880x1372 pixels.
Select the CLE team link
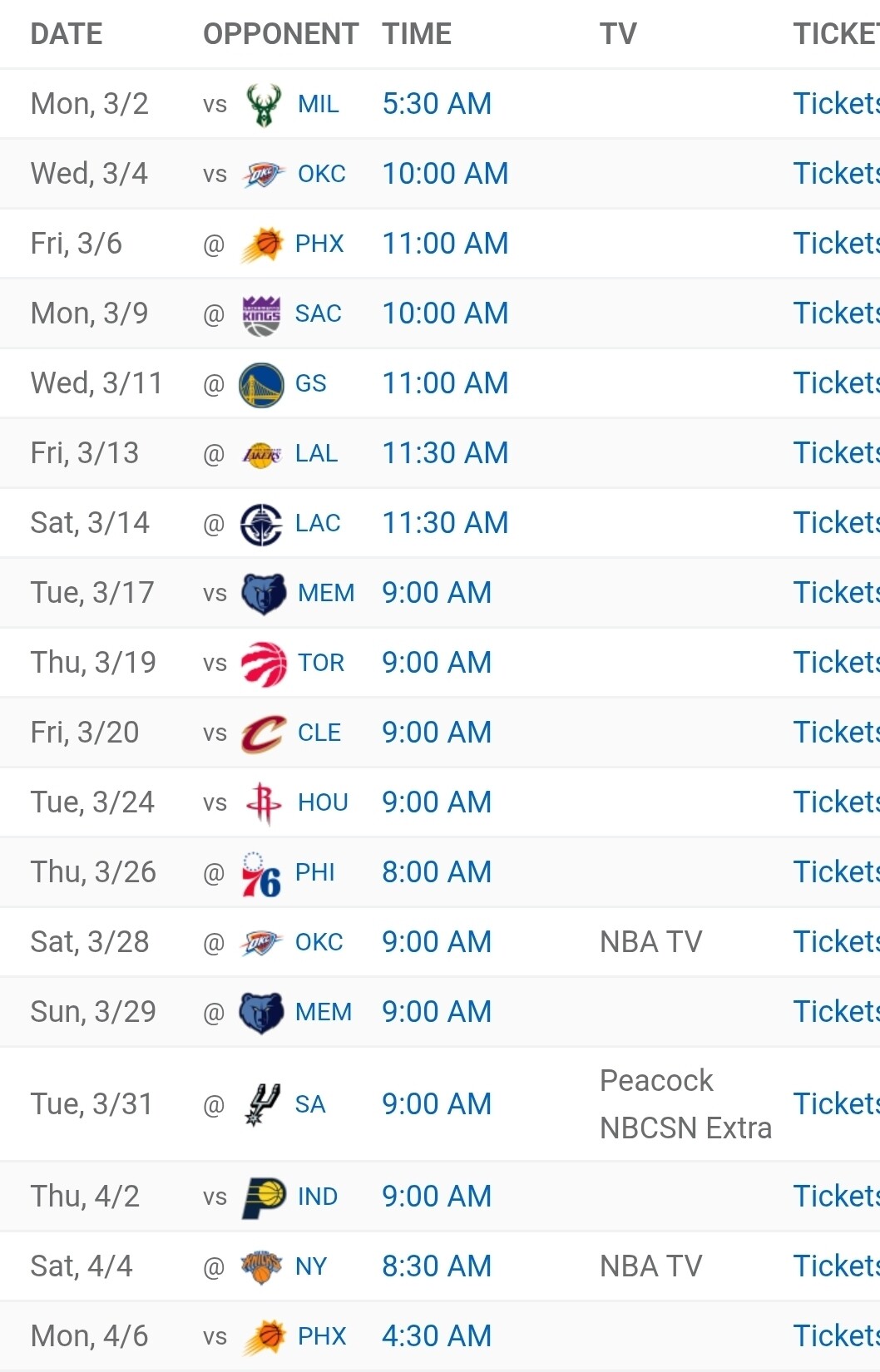point(319,733)
